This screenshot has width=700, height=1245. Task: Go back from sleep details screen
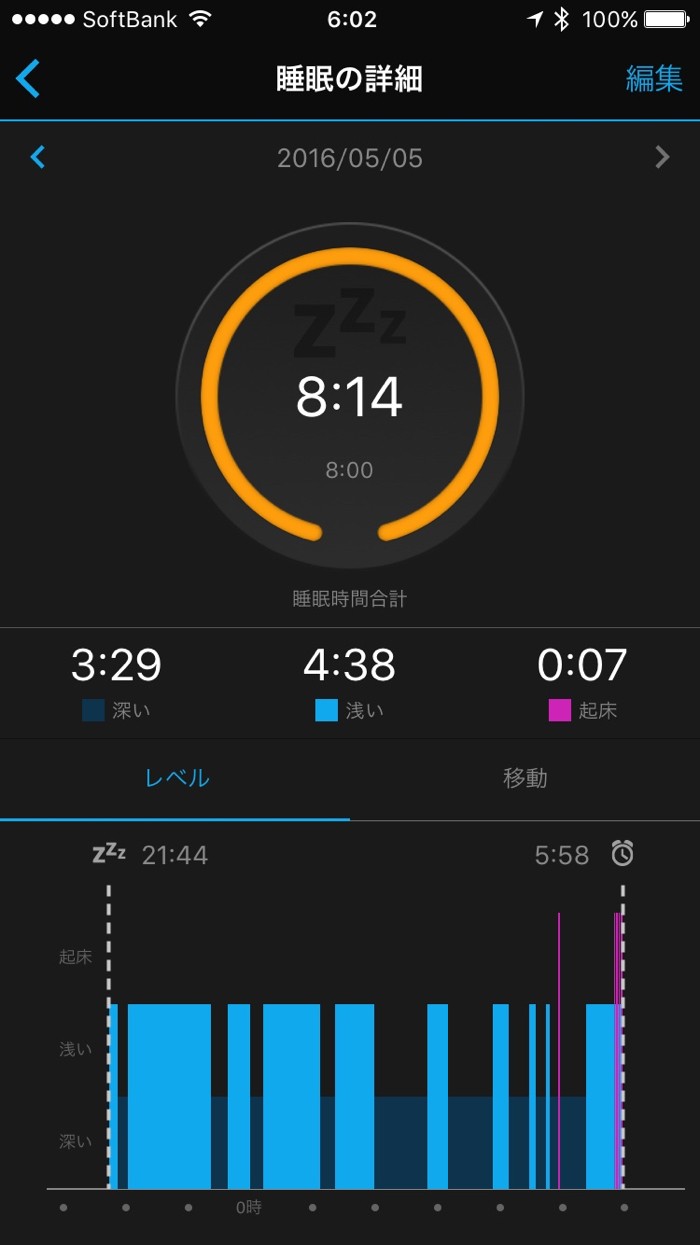coord(29,79)
